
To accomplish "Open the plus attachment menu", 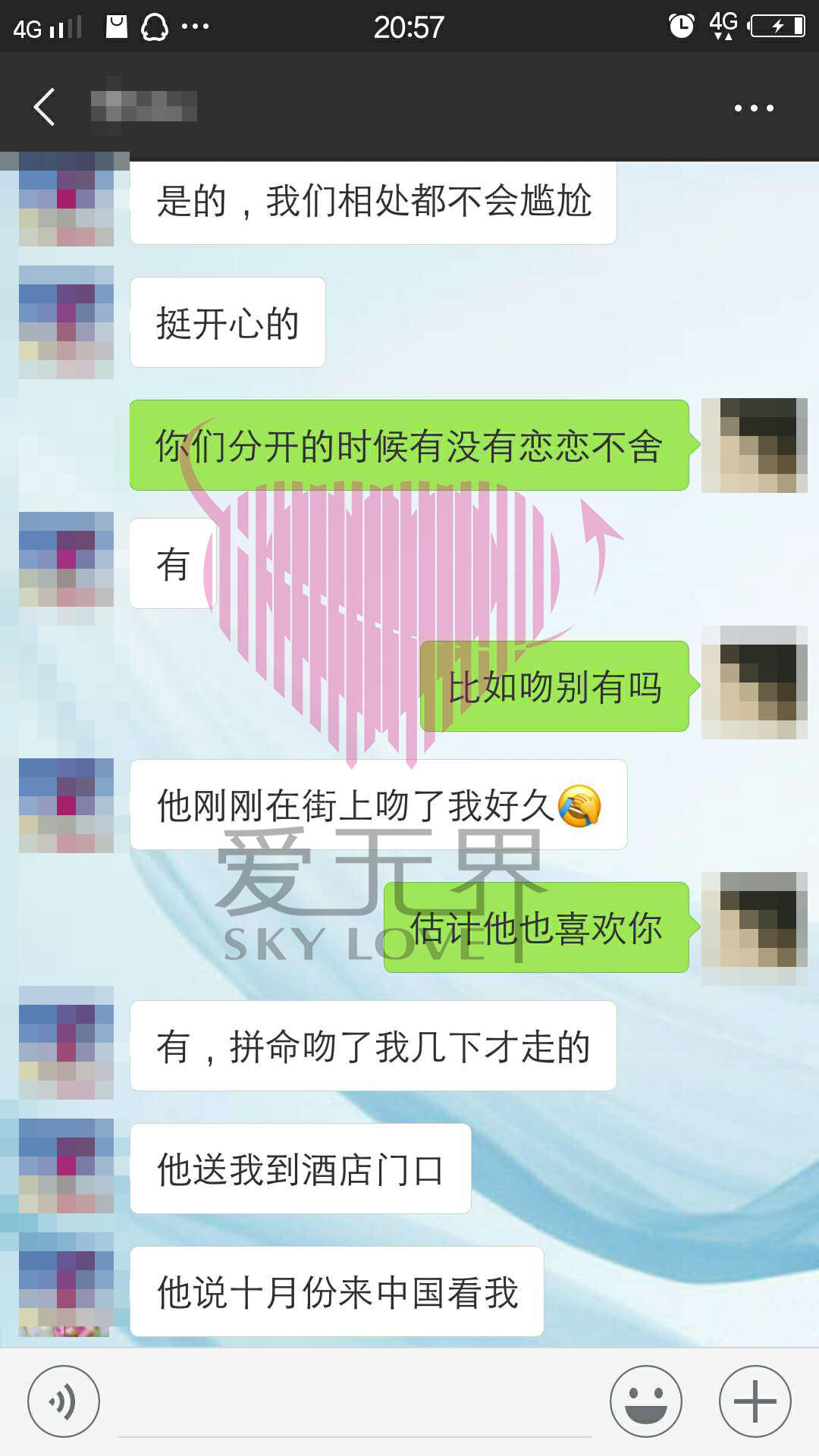I will 755,1401.
